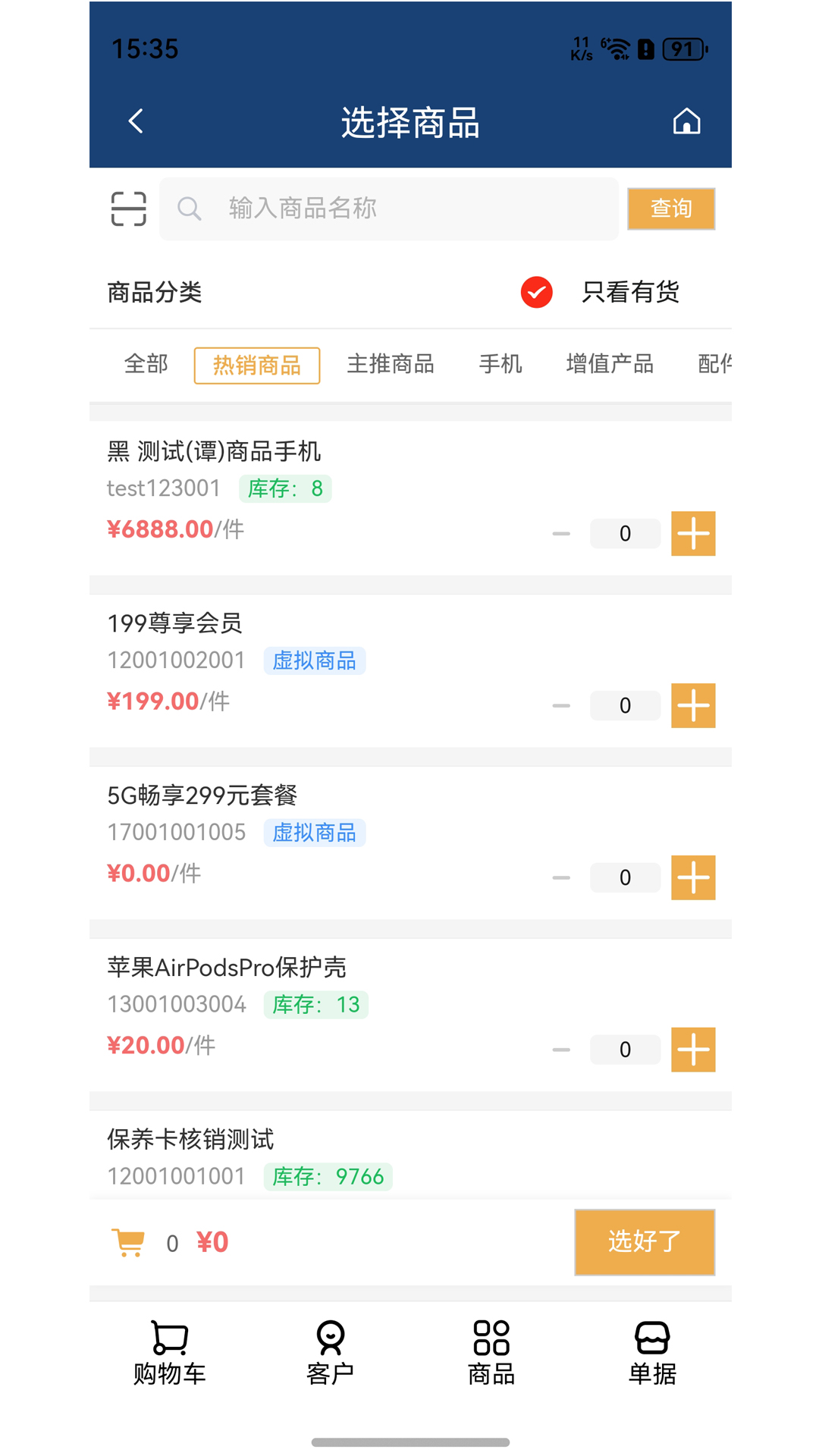Increase quantity of 199尊享会员

693,706
